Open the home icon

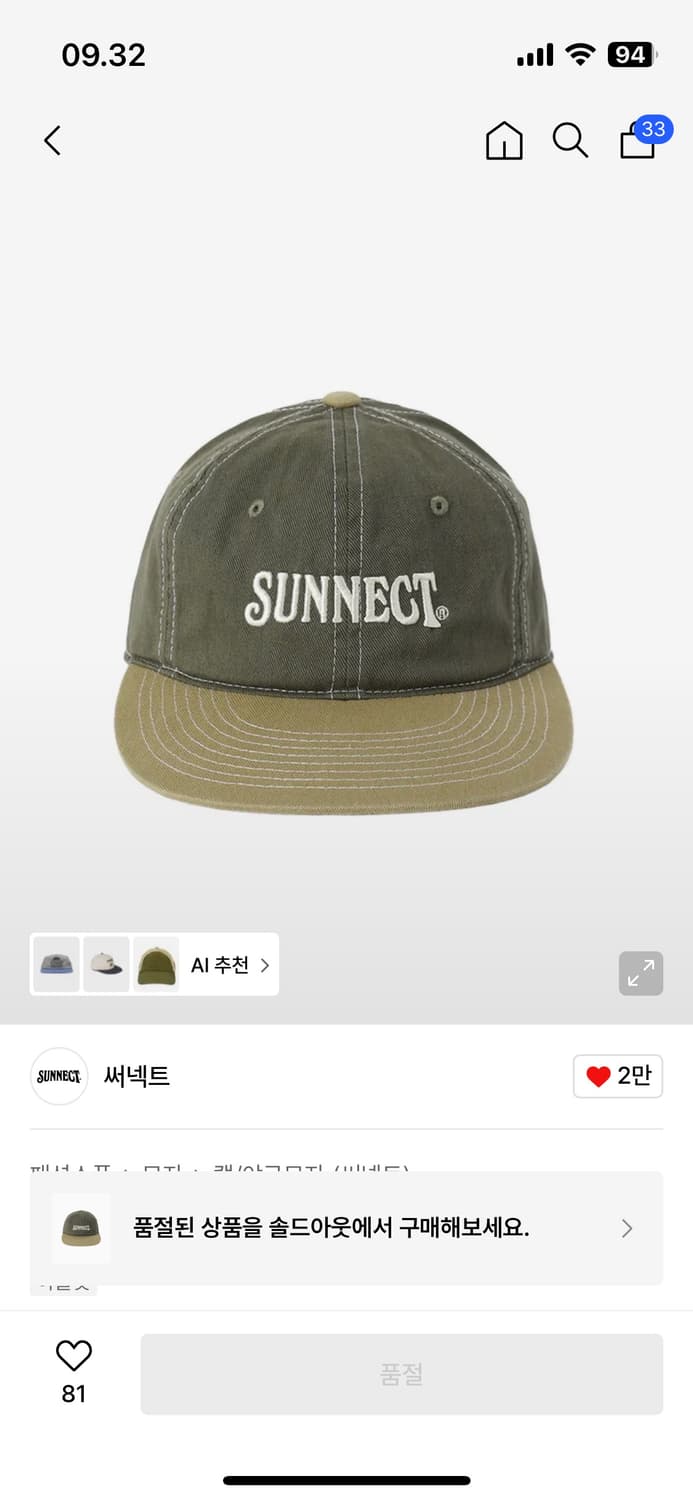click(x=504, y=141)
